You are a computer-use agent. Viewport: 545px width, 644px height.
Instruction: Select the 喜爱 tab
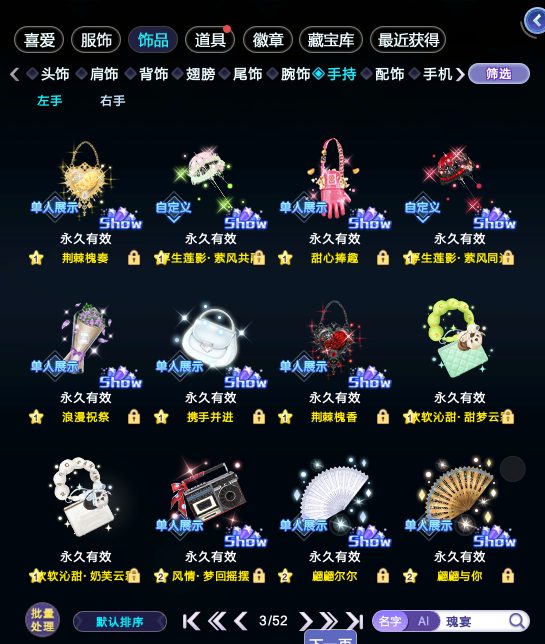39,40
